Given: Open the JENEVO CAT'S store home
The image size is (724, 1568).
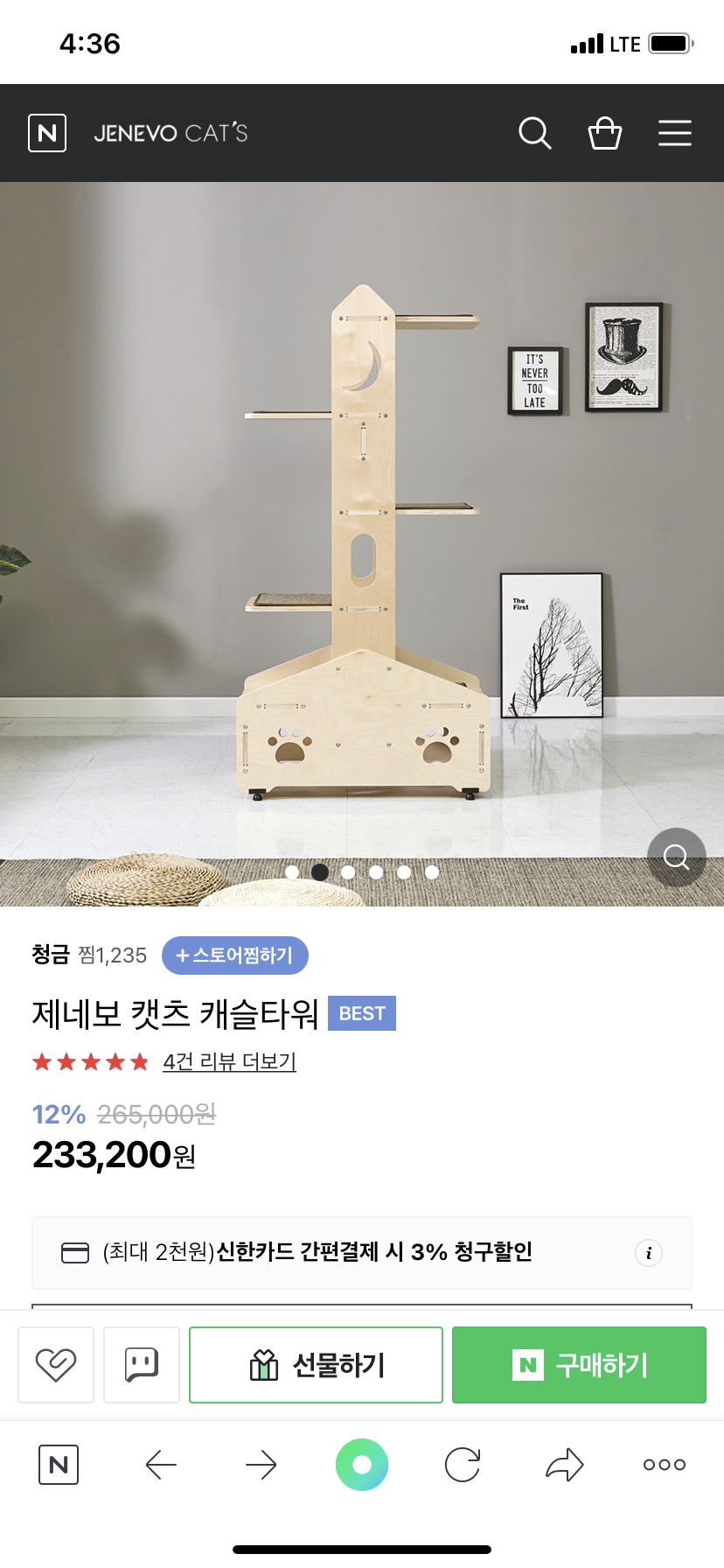Looking at the screenshot, I should tap(171, 133).
